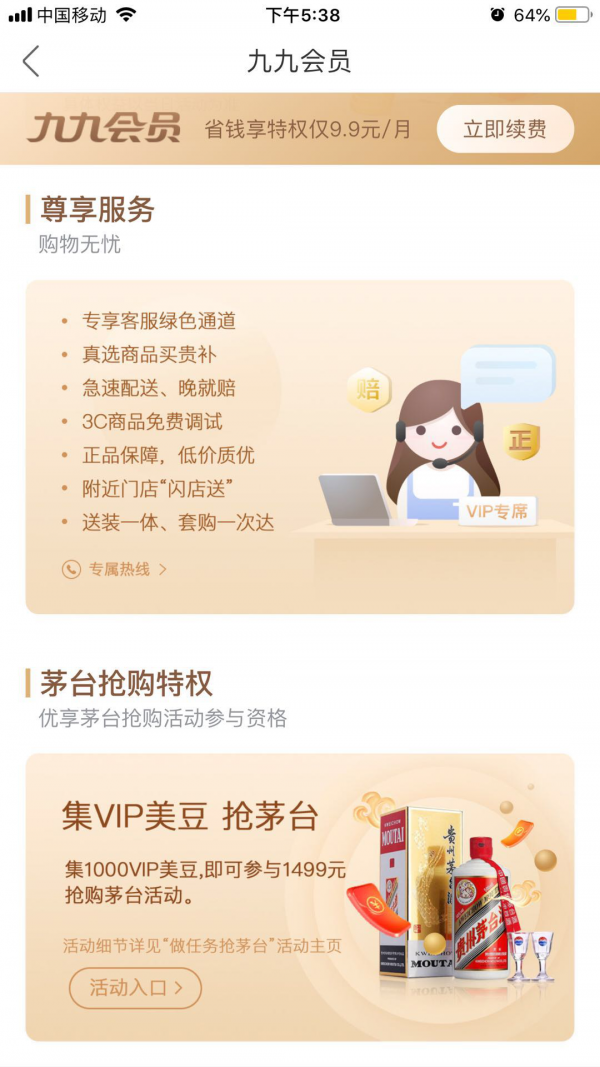Open the 活动入口 activity entry button
Viewport: 600px width, 1067px height.
click(135, 988)
